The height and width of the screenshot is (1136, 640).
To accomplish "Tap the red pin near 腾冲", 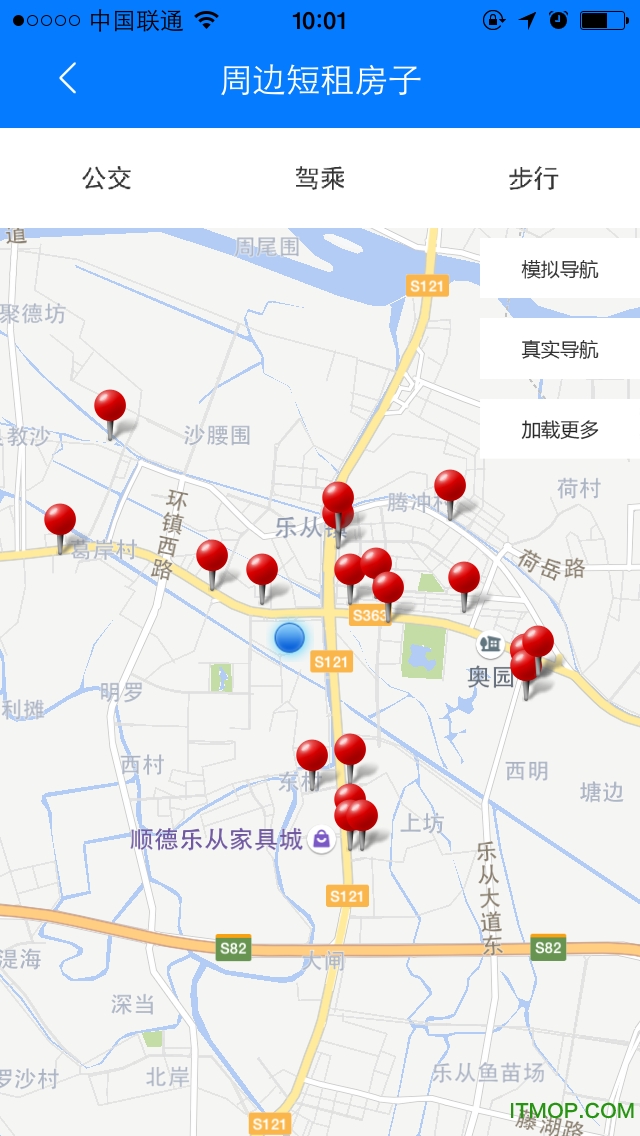I will pyautogui.click(x=450, y=488).
